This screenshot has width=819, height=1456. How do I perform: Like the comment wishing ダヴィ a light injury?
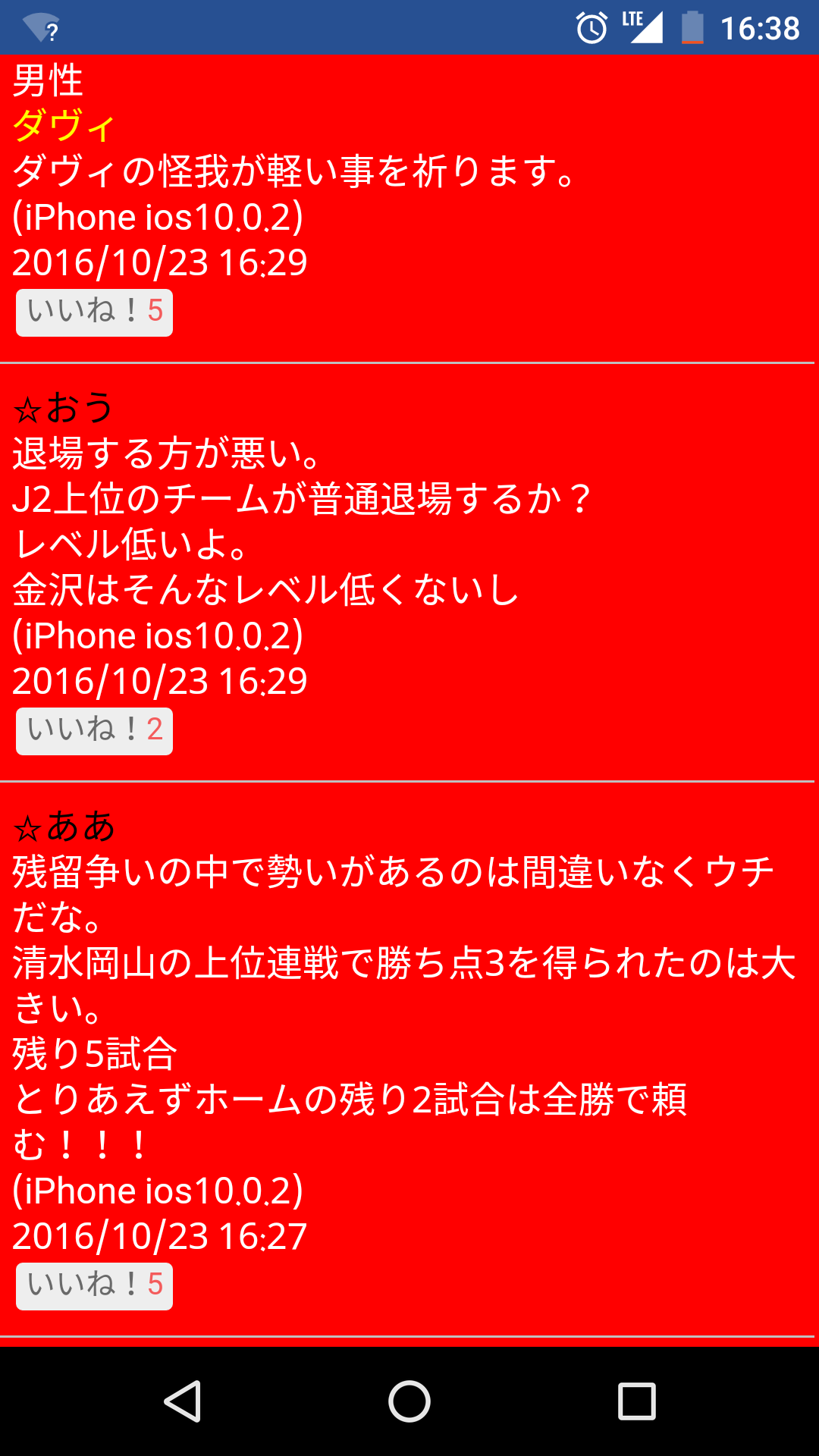94,312
